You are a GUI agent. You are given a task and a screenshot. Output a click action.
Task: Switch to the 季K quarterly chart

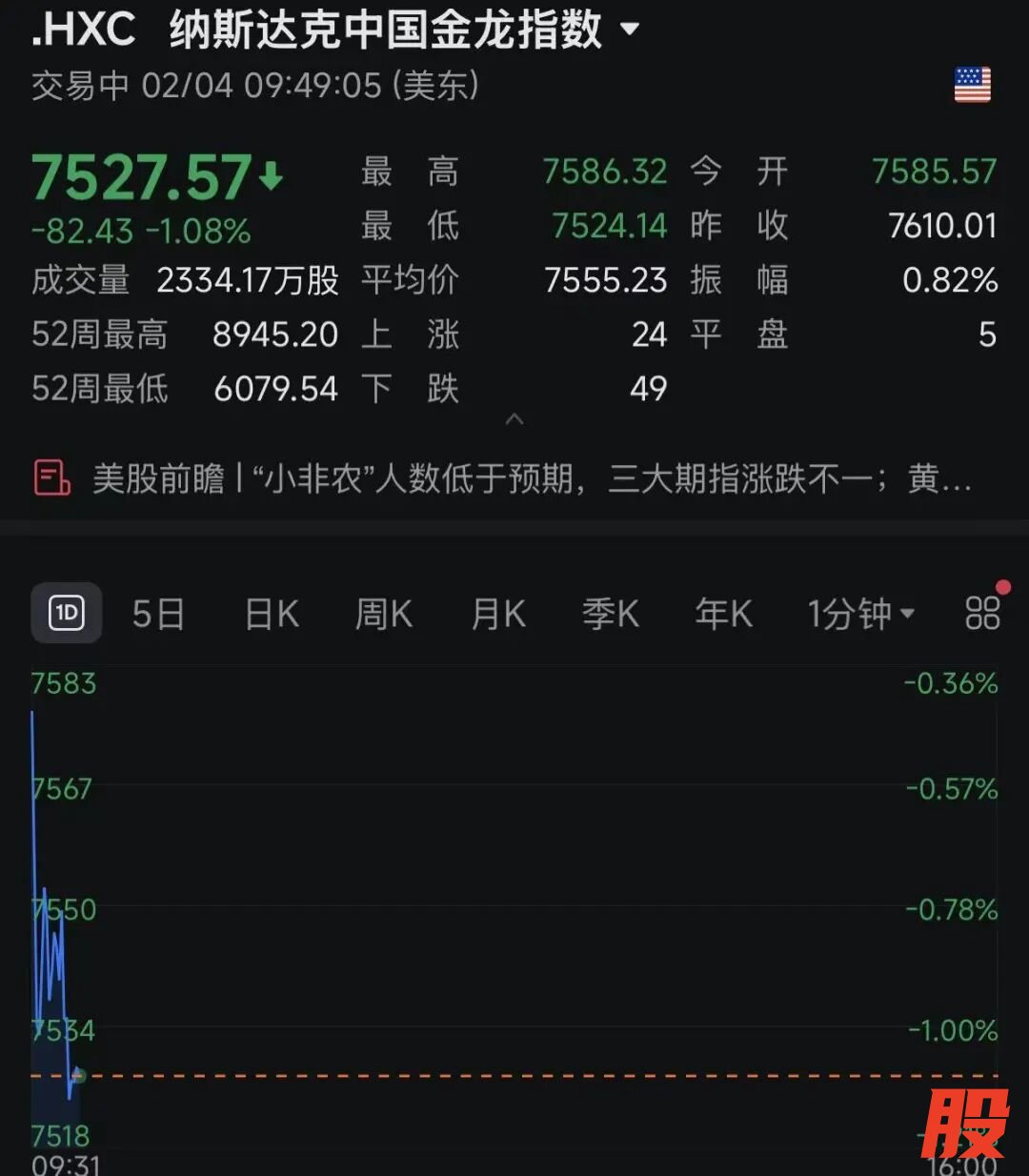[x=611, y=615]
